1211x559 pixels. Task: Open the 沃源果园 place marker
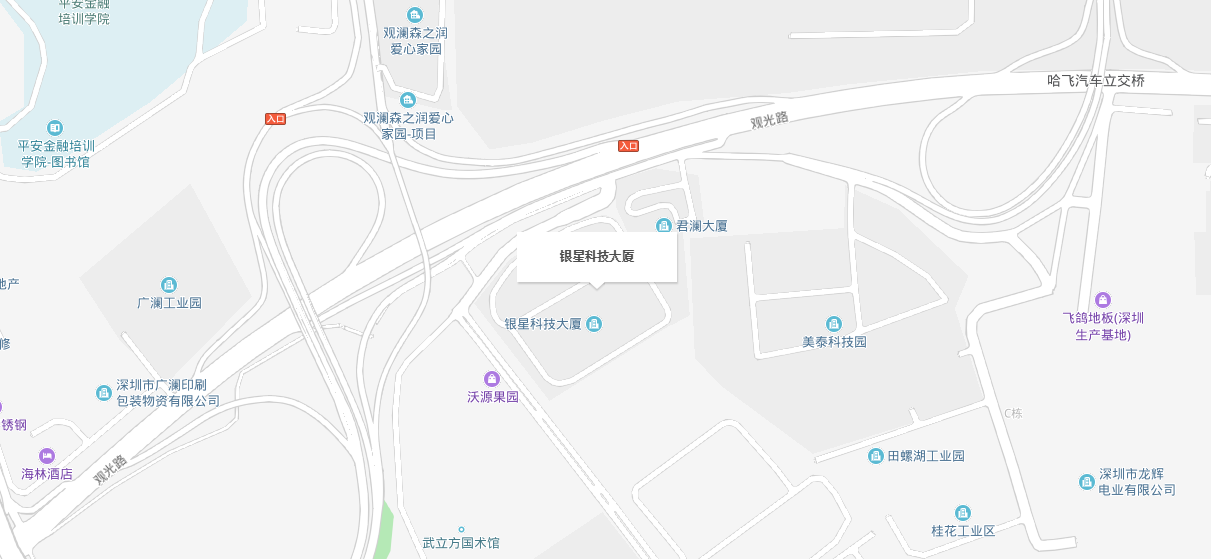point(492,379)
